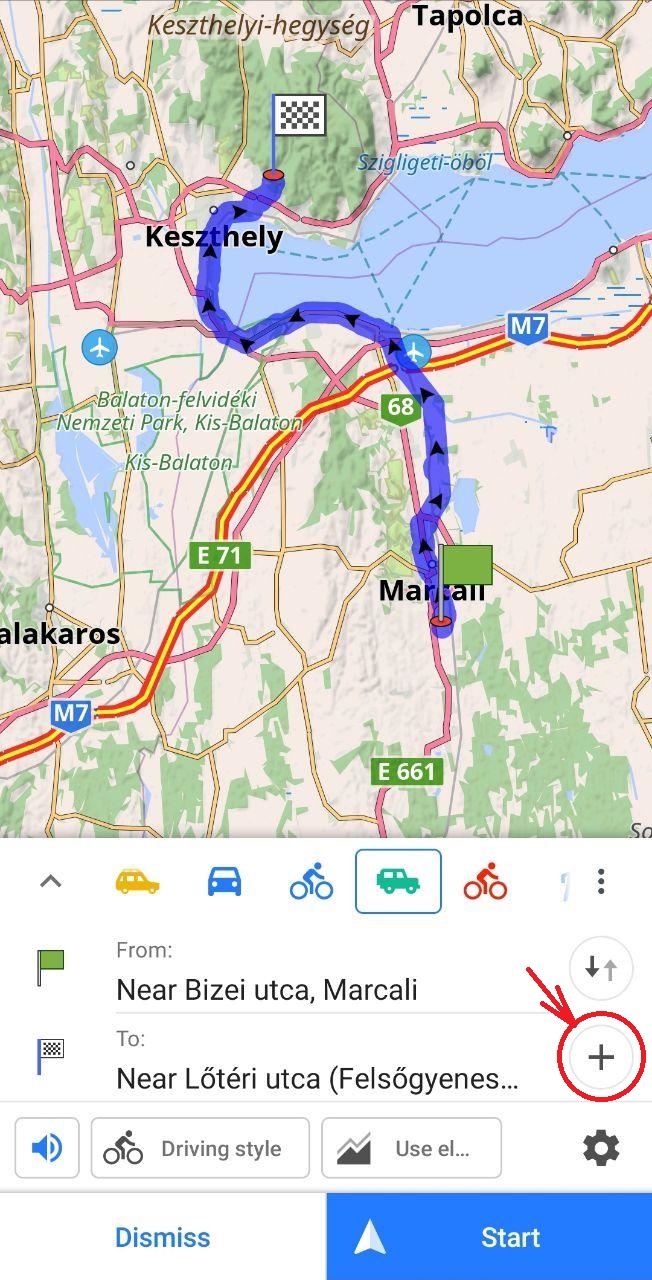Open the three-dot profile options menu
The image size is (652, 1280).
tap(601, 881)
